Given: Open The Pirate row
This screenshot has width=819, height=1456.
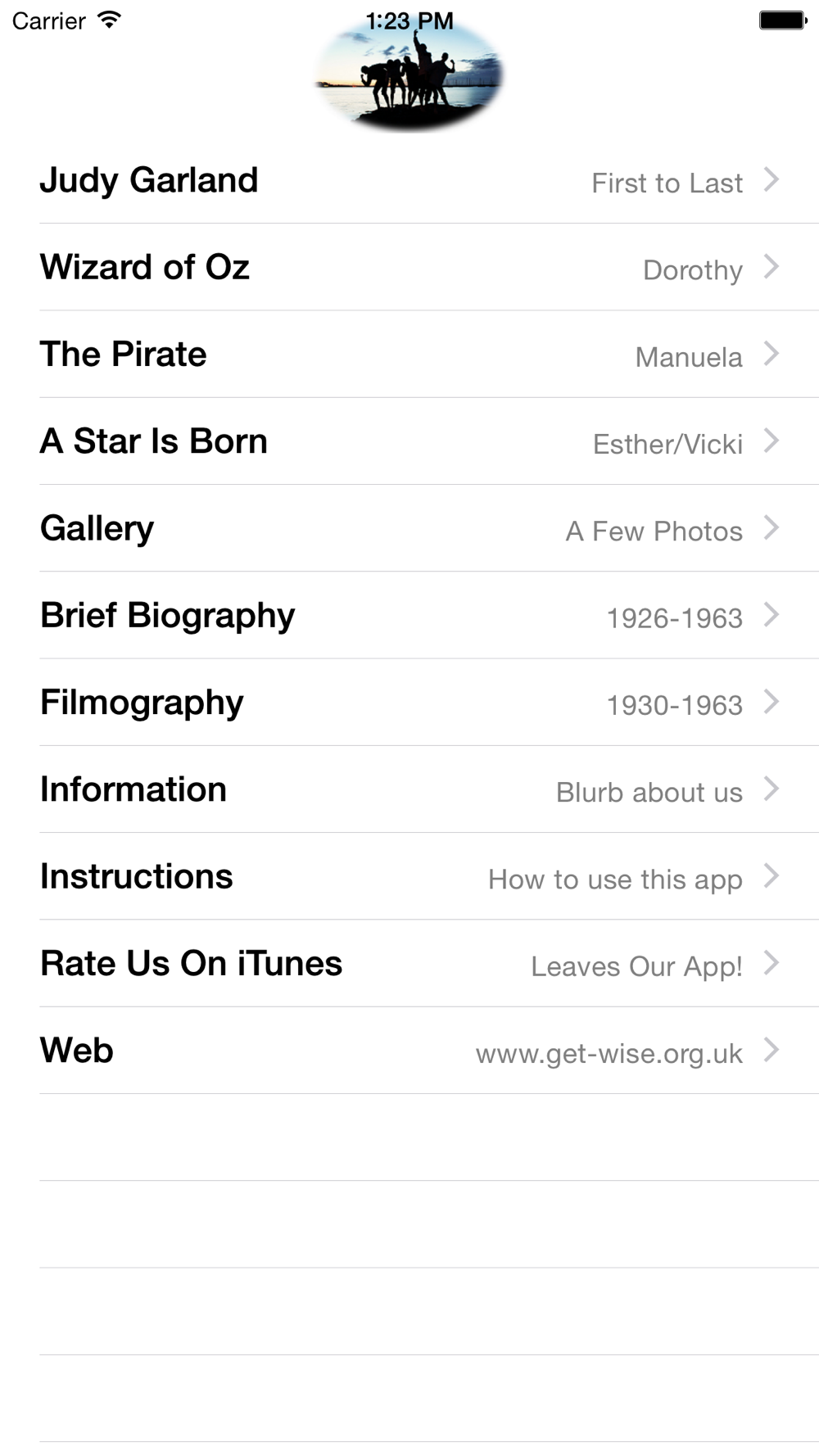Looking at the screenshot, I should [x=409, y=354].
